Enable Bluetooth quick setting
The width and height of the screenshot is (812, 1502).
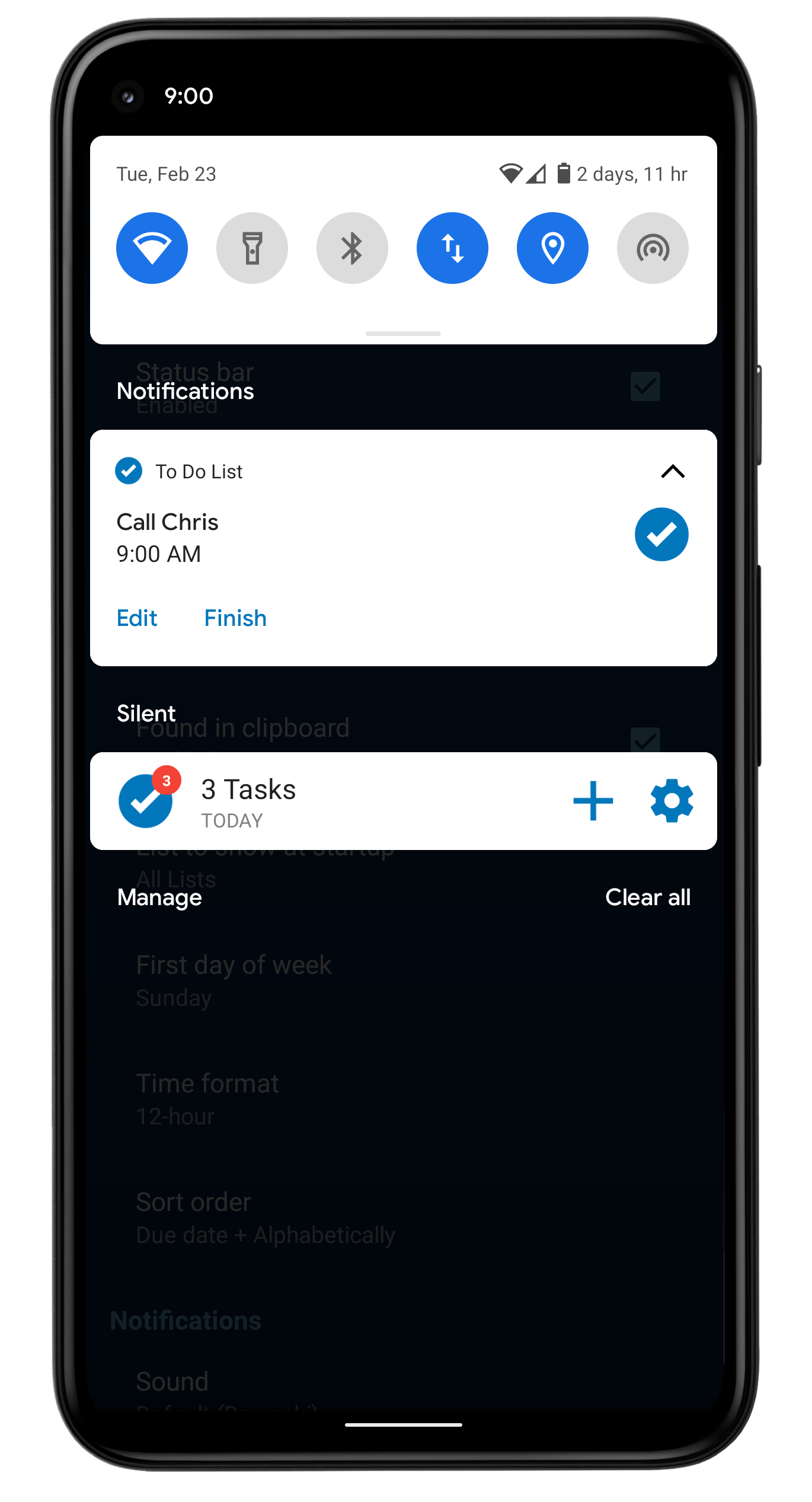click(352, 248)
